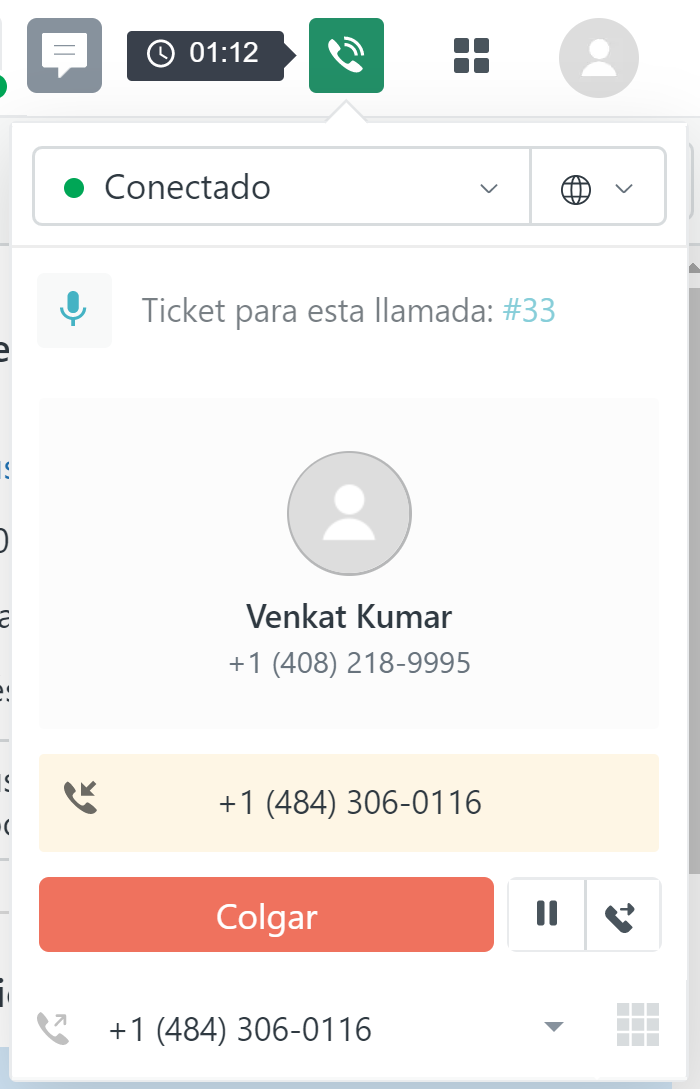Expand the Conectado status dropdown
Image resolution: width=700 pixels, height=1089 pixels.
(281, 187)
